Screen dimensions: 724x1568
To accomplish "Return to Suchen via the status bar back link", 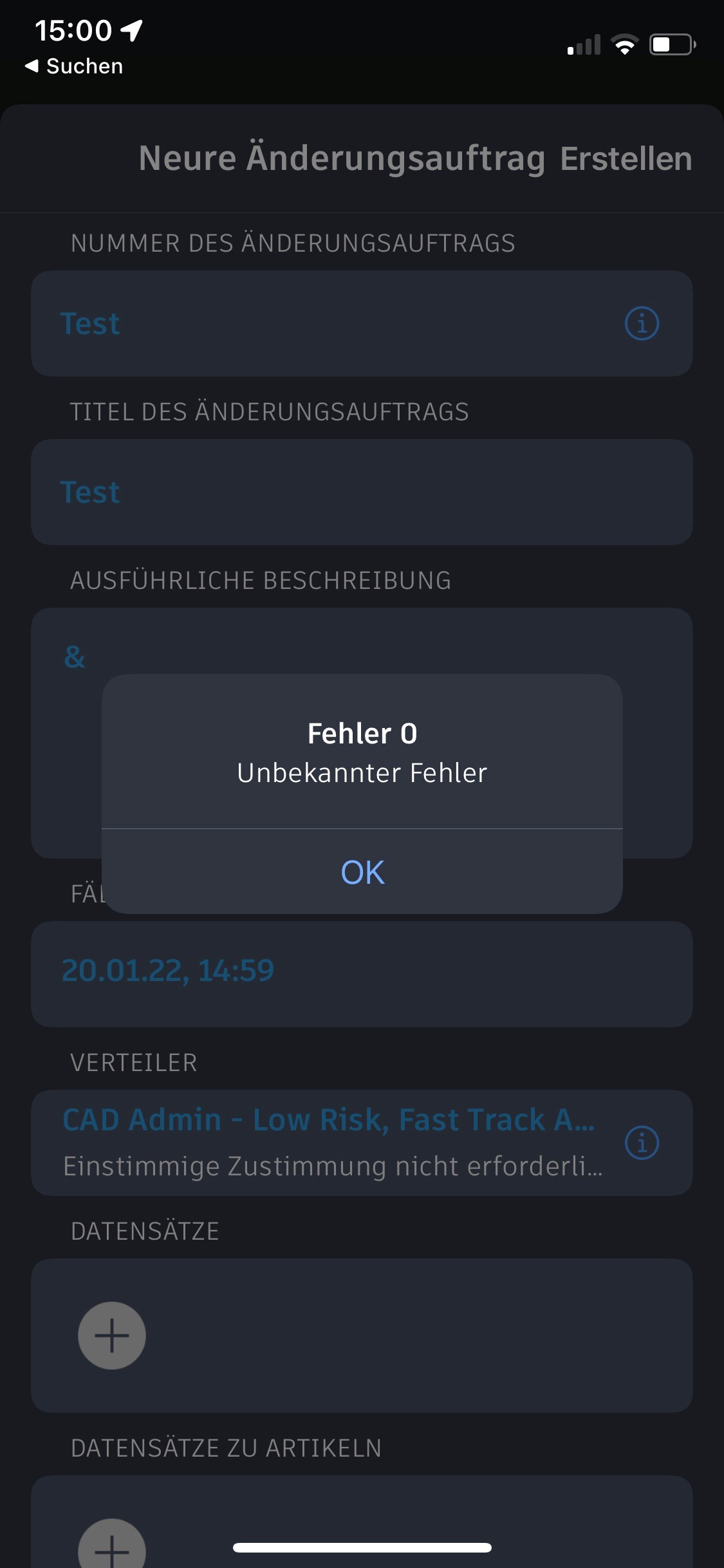I will tap(74, 66).
